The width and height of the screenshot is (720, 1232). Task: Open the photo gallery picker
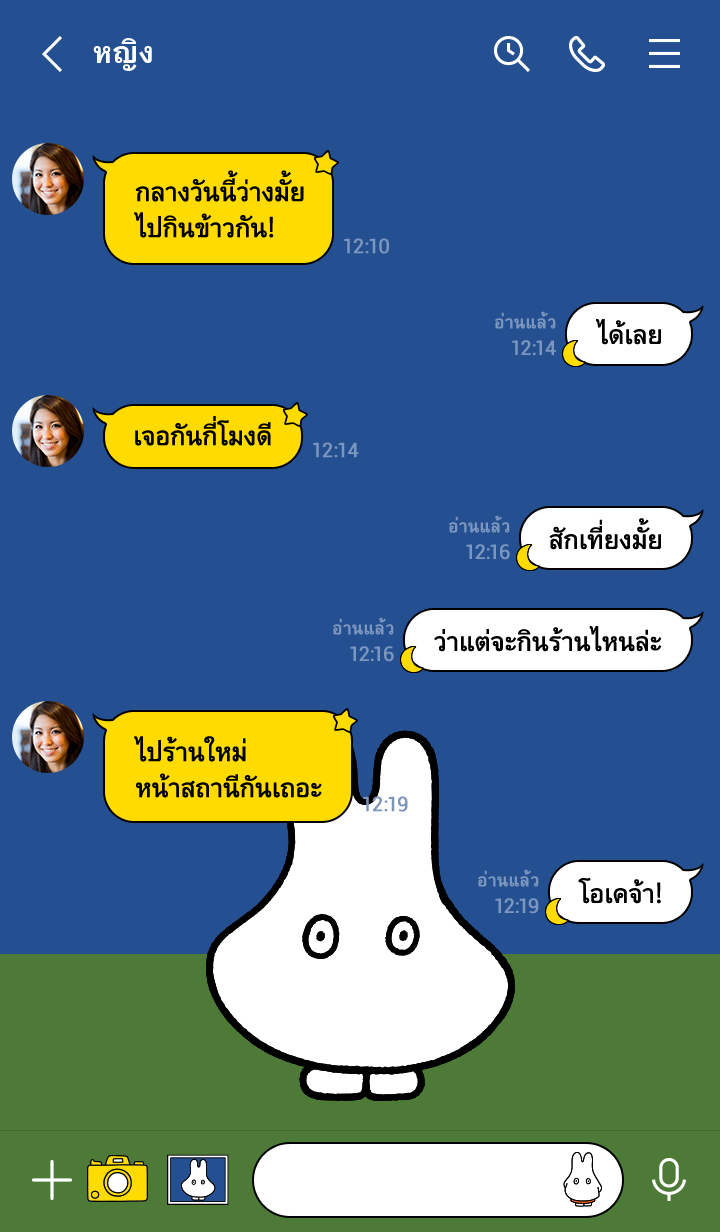197,1180
